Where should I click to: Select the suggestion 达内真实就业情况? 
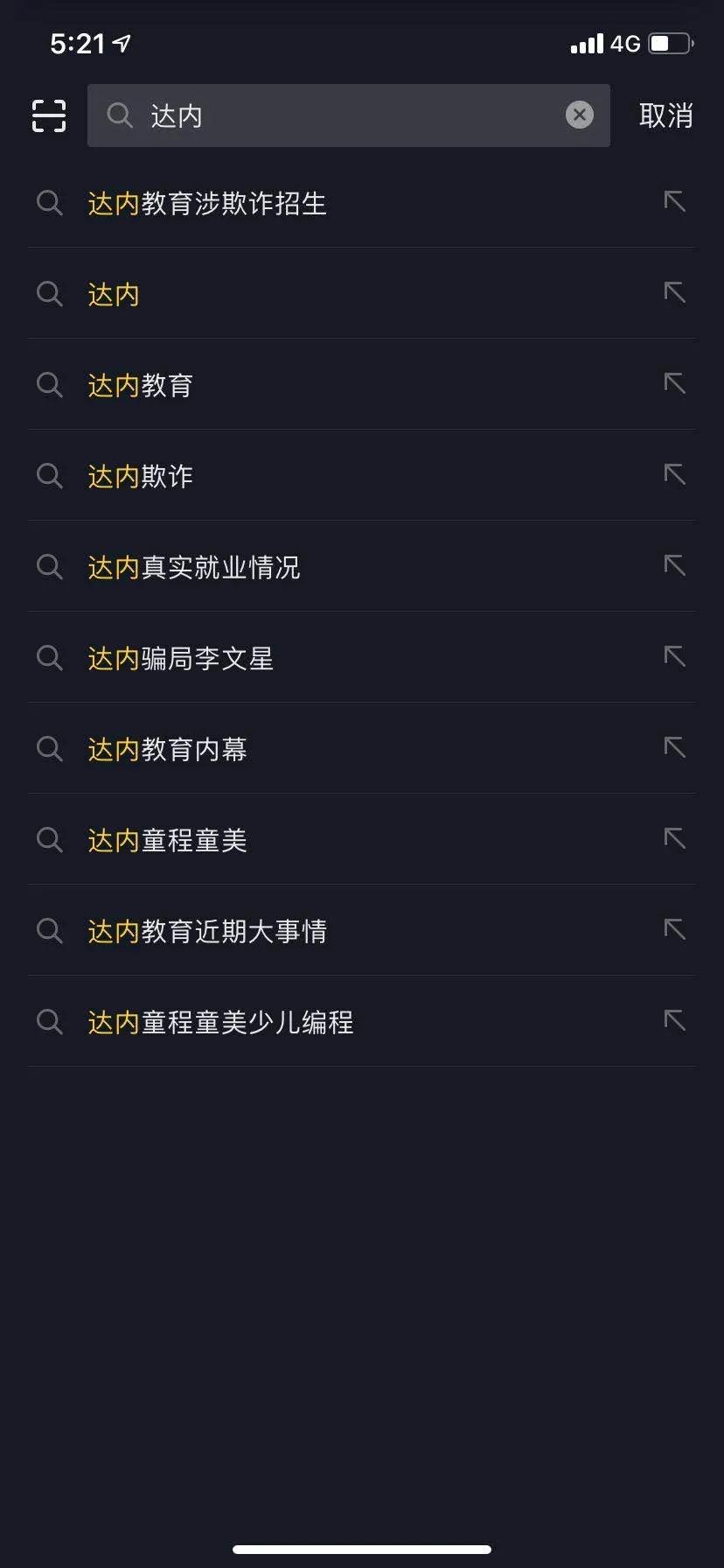(194, 567)
